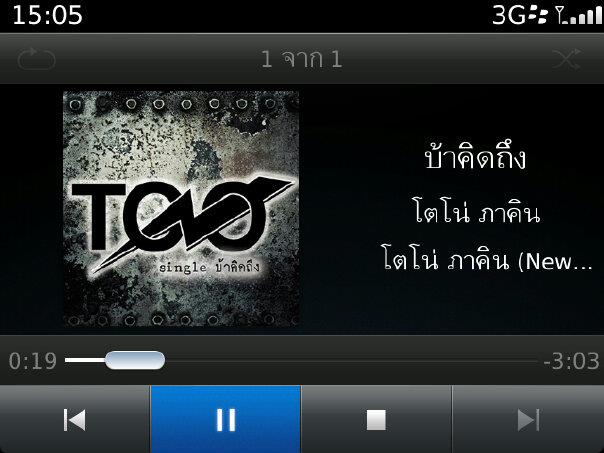Pause the current song
Viewport: 604px width, 453px height.
[226, 420]
